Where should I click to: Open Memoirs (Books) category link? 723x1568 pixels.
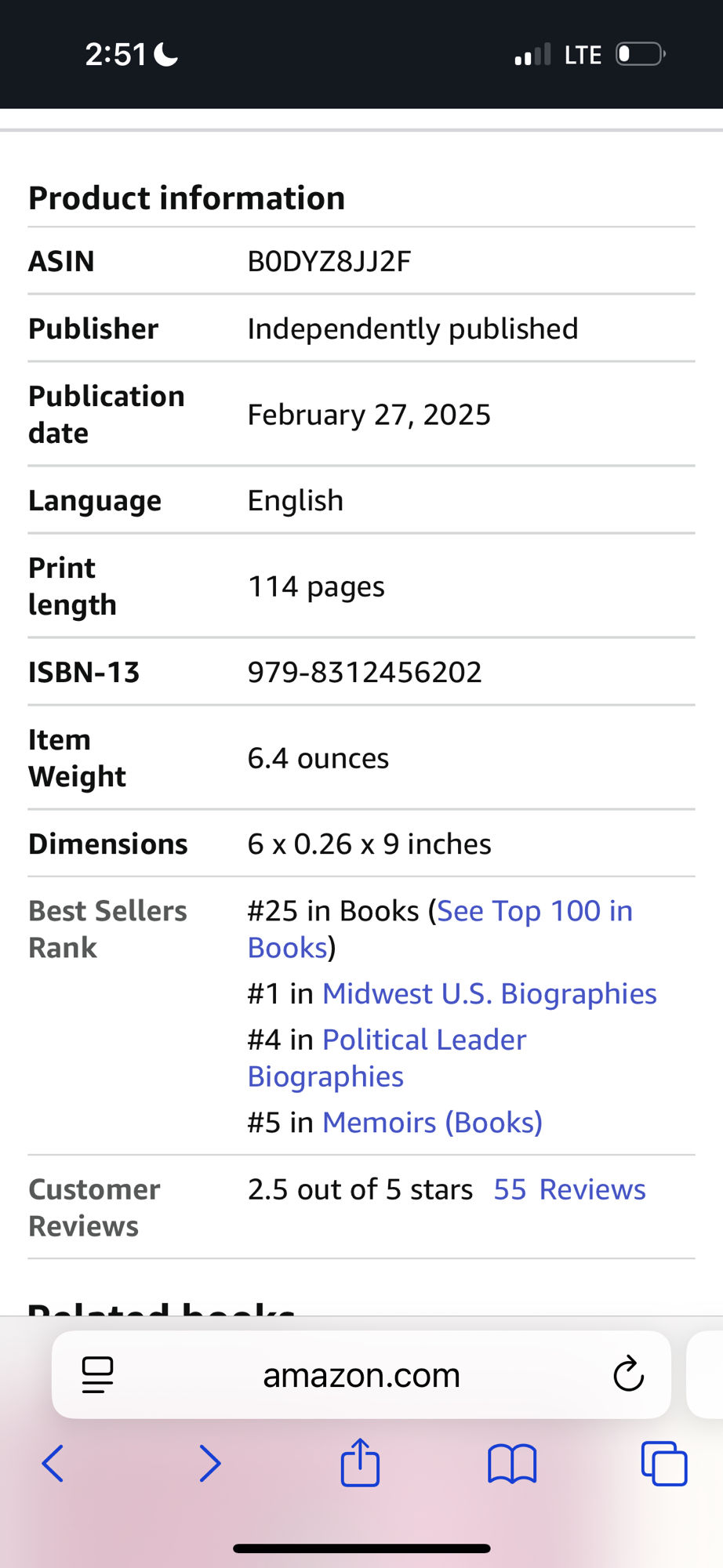[x=432, y=1123]
